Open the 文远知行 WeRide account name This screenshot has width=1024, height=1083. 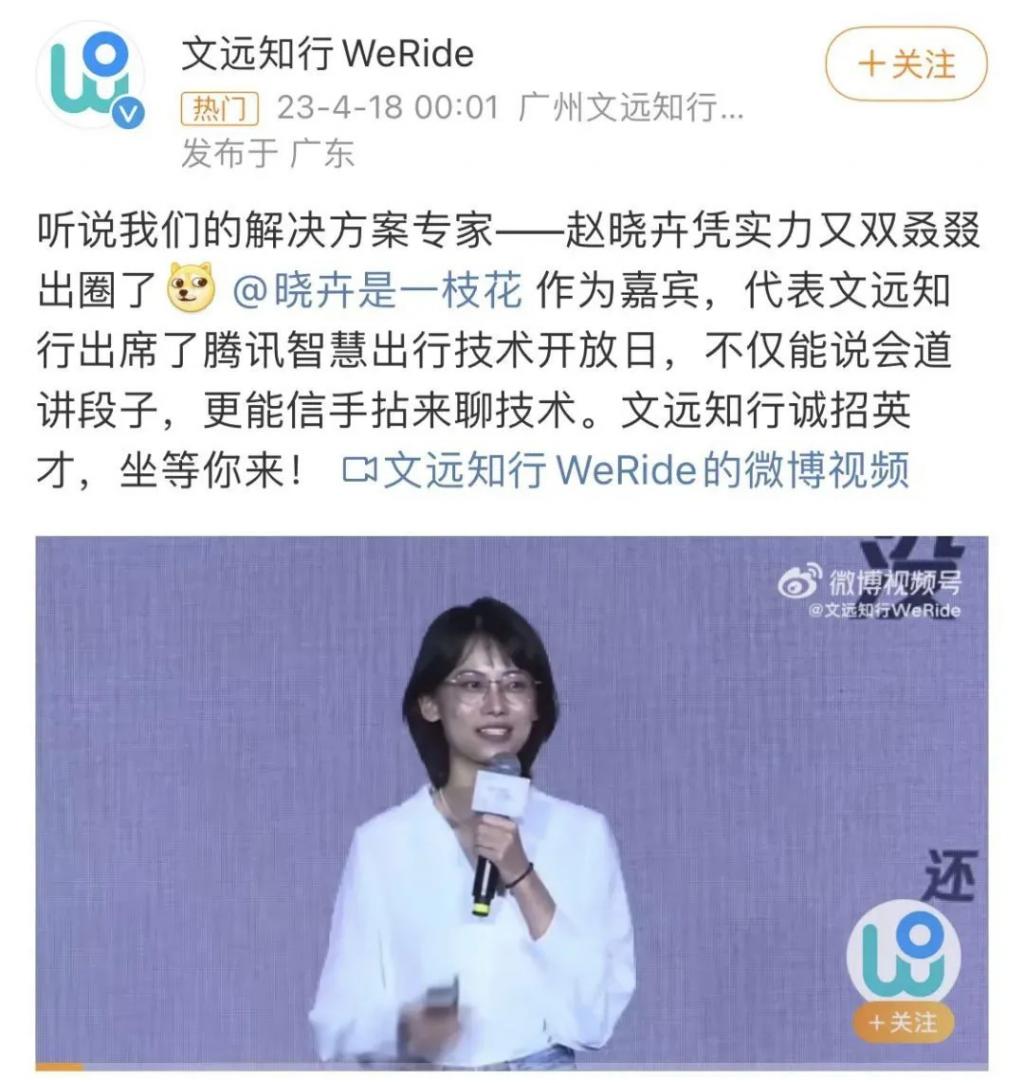tap(327, 53)
